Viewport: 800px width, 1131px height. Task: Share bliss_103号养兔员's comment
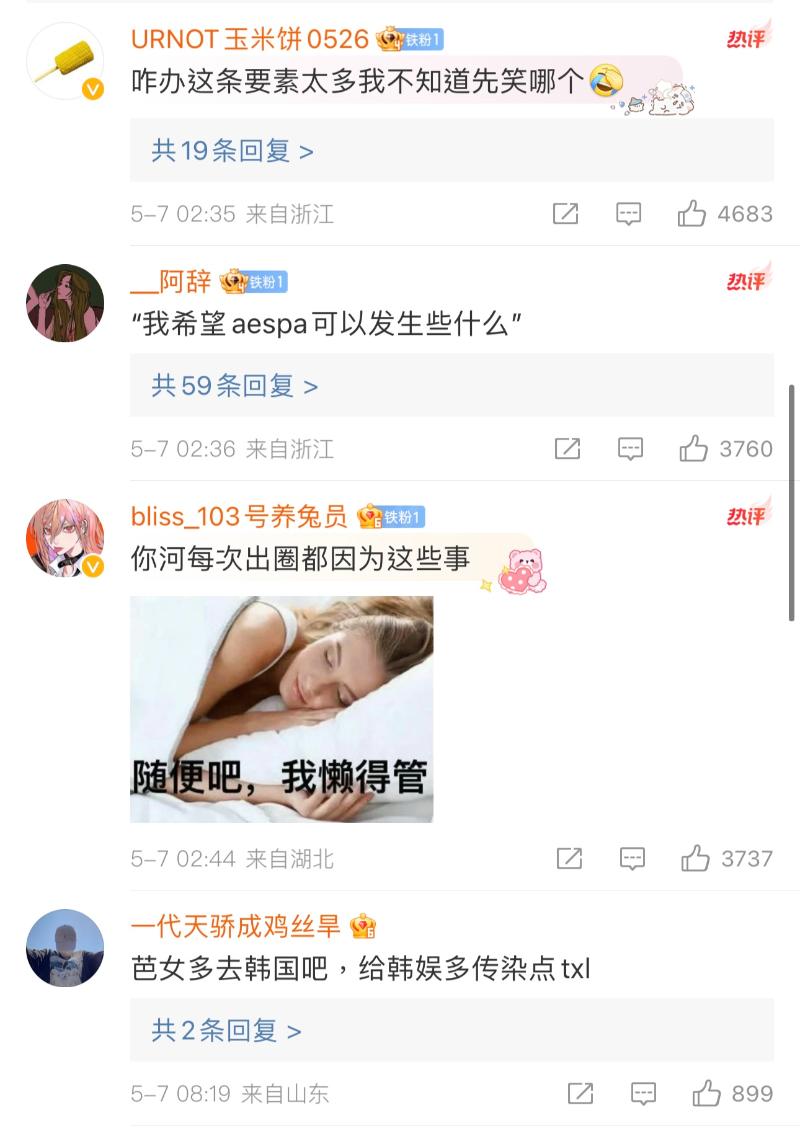tap(569, 858)
